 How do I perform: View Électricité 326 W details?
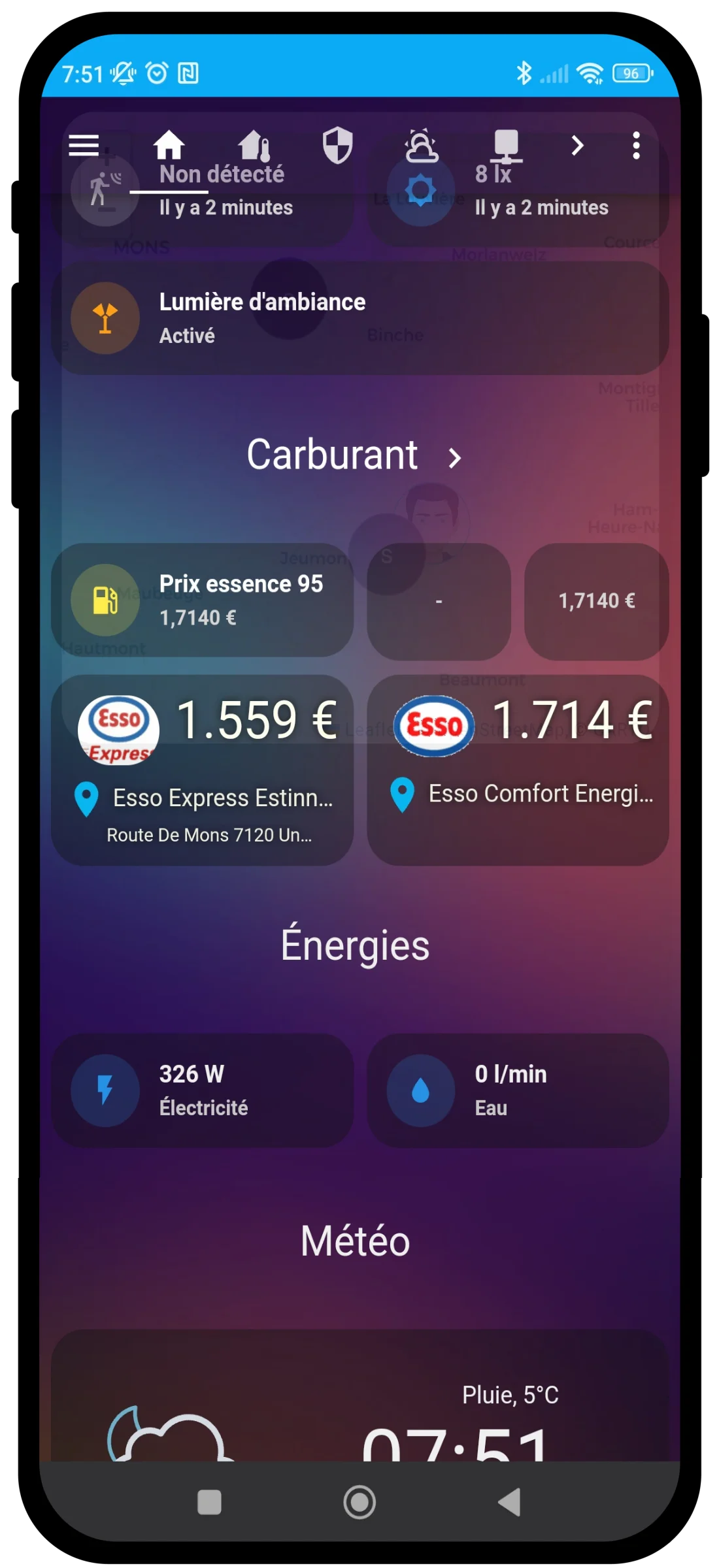[x=203, y=1090]
